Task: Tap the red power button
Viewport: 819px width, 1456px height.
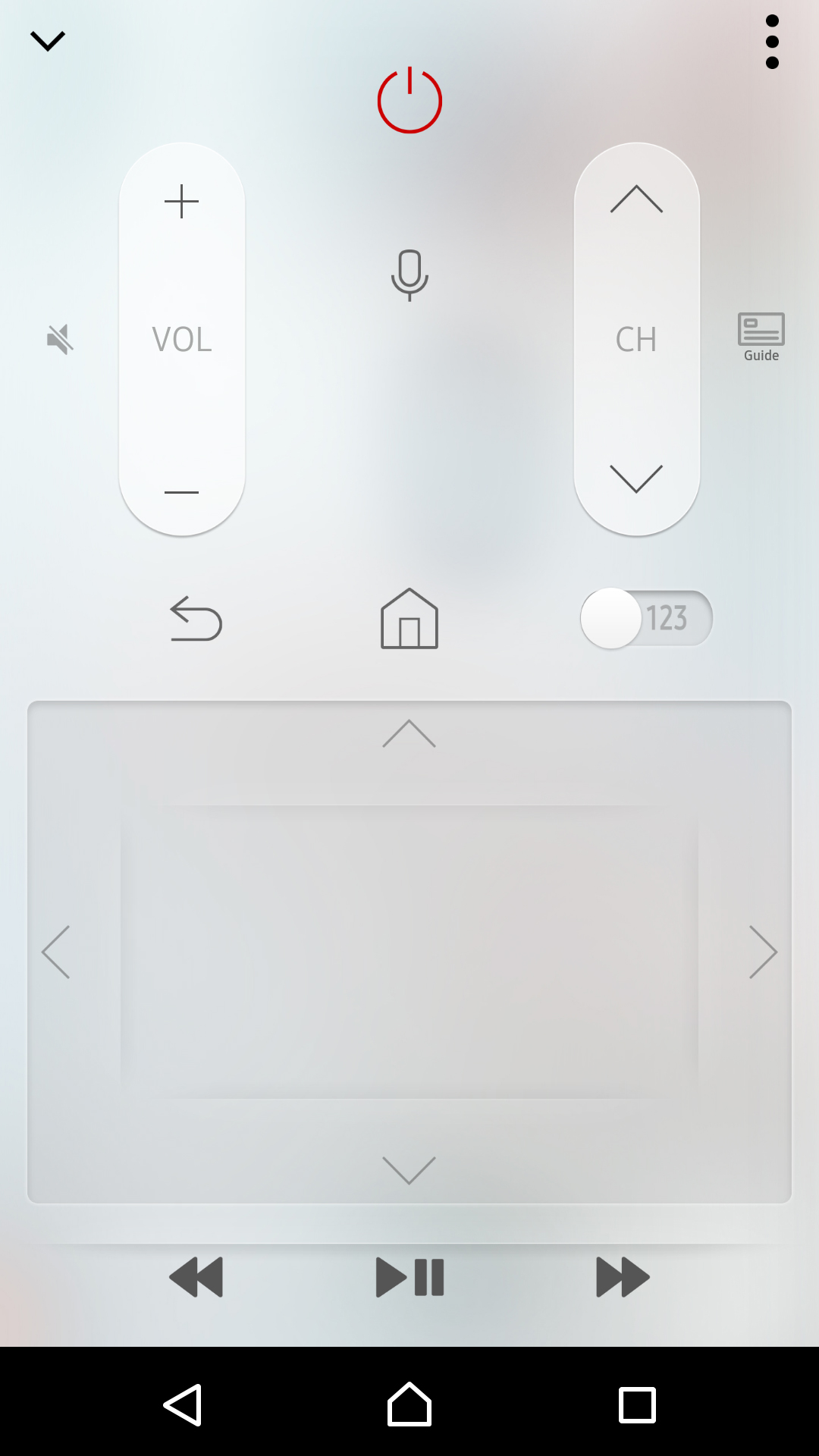Action: point(409,100)
